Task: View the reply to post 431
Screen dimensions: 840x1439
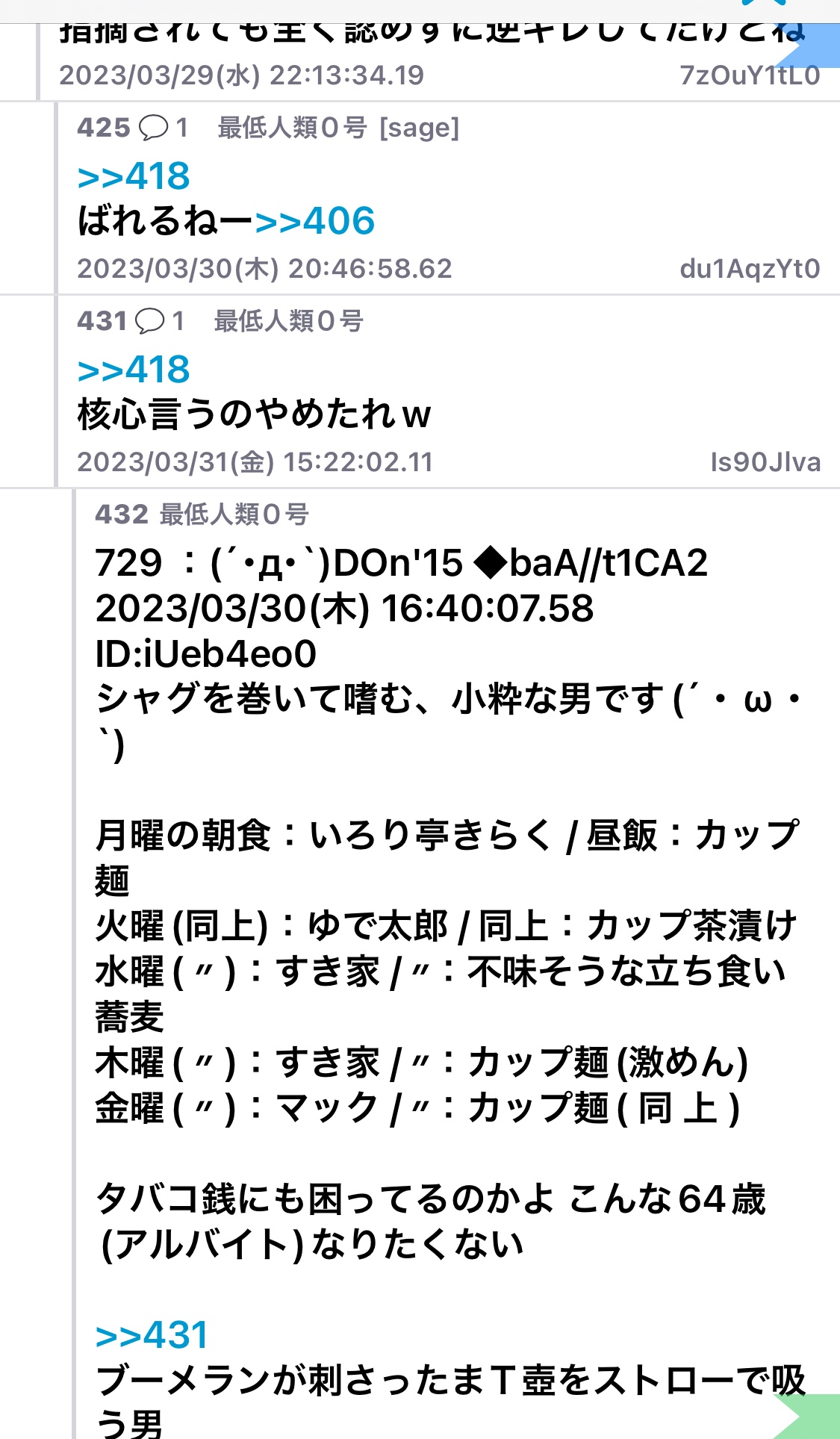Action: click(x=159, y=321)
